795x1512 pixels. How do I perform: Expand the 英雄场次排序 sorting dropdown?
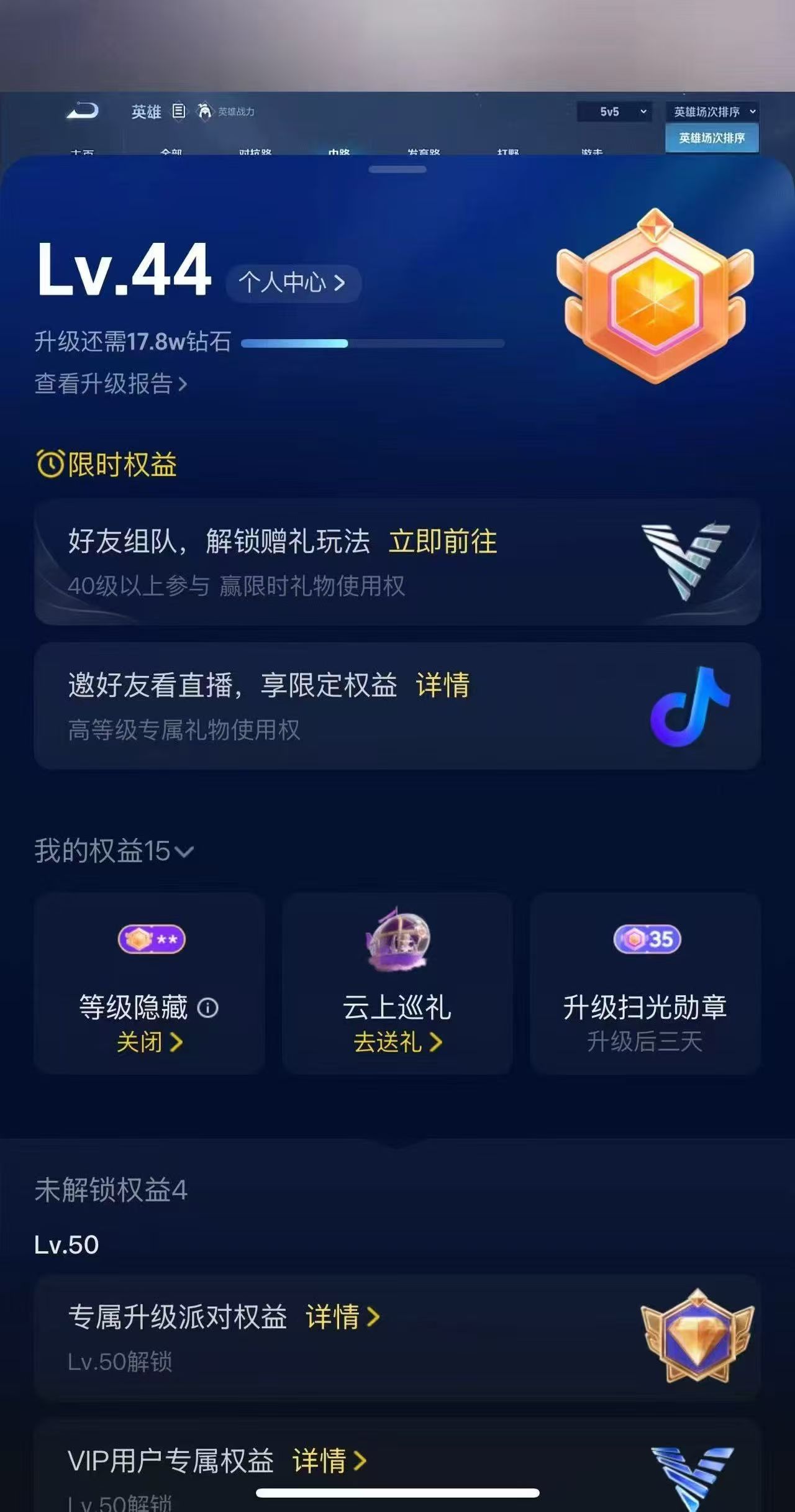[712, 112]
